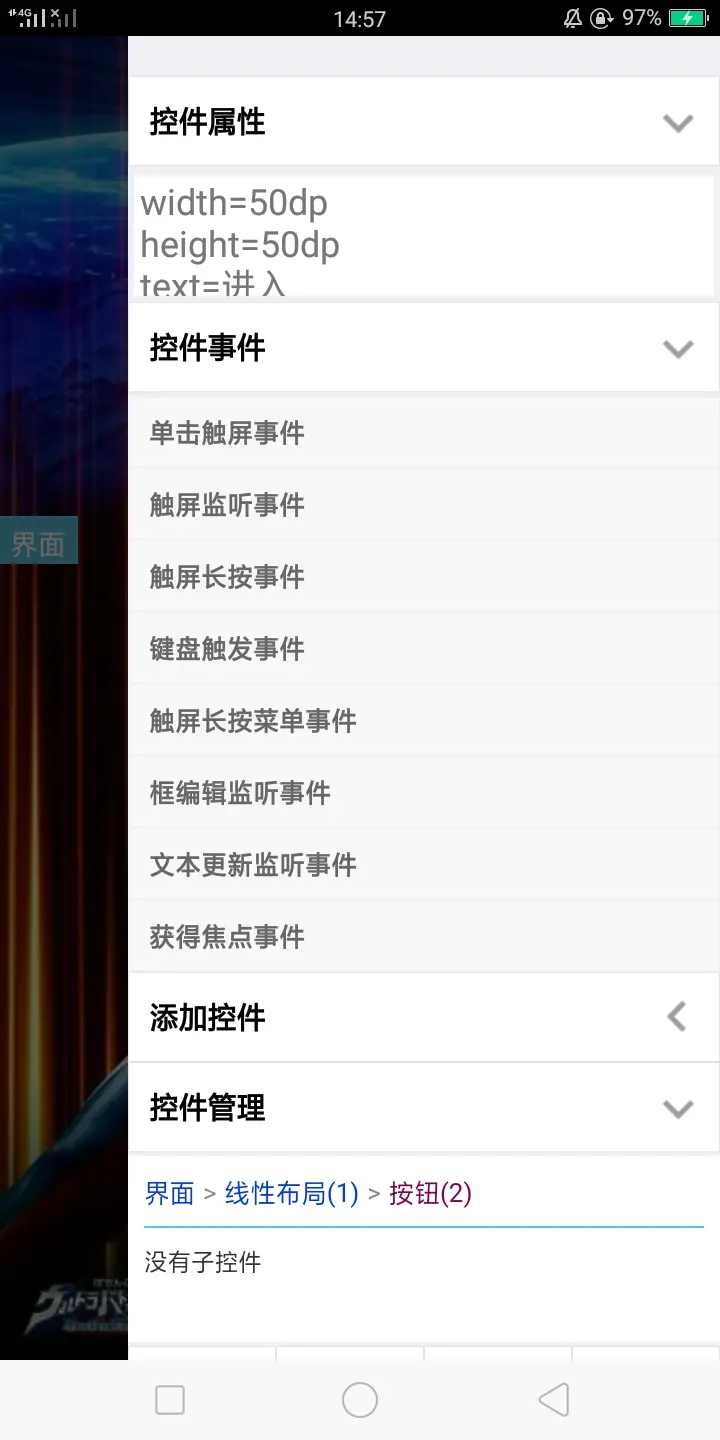The image size is (720, 1440).
Task: Choose 触屏长按事件
Action: click(228, 577)
